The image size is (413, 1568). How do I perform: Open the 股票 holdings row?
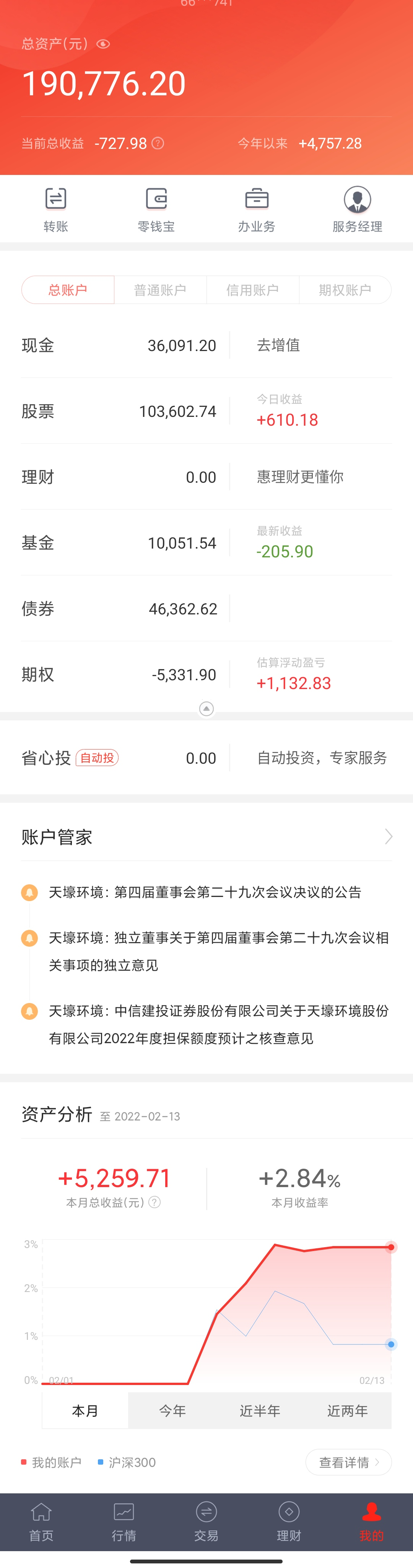tap(119, 412)
